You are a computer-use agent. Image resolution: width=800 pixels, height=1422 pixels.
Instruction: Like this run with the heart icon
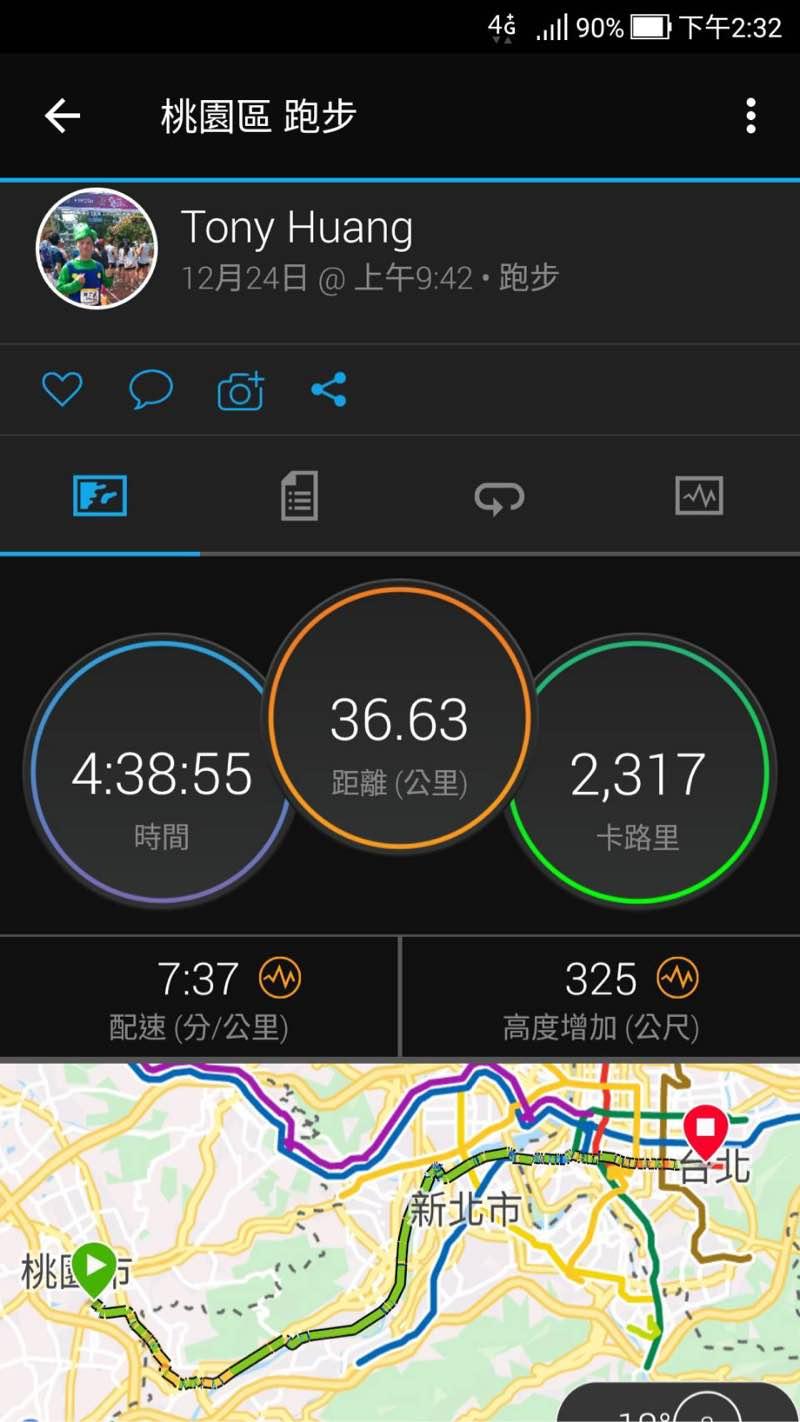tap(62, 389)
